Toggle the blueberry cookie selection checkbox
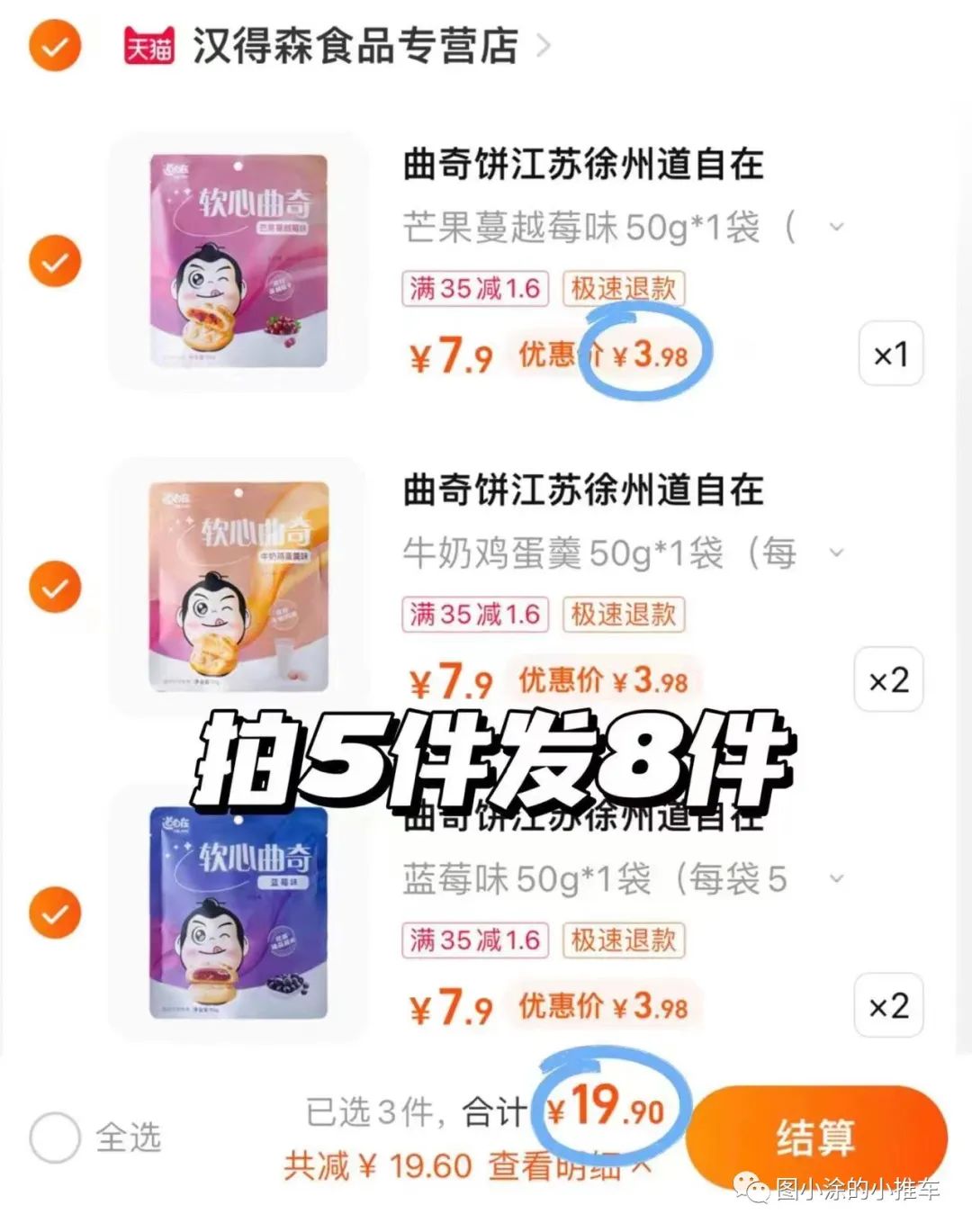The image size is (972, 1232). (54, 913)
